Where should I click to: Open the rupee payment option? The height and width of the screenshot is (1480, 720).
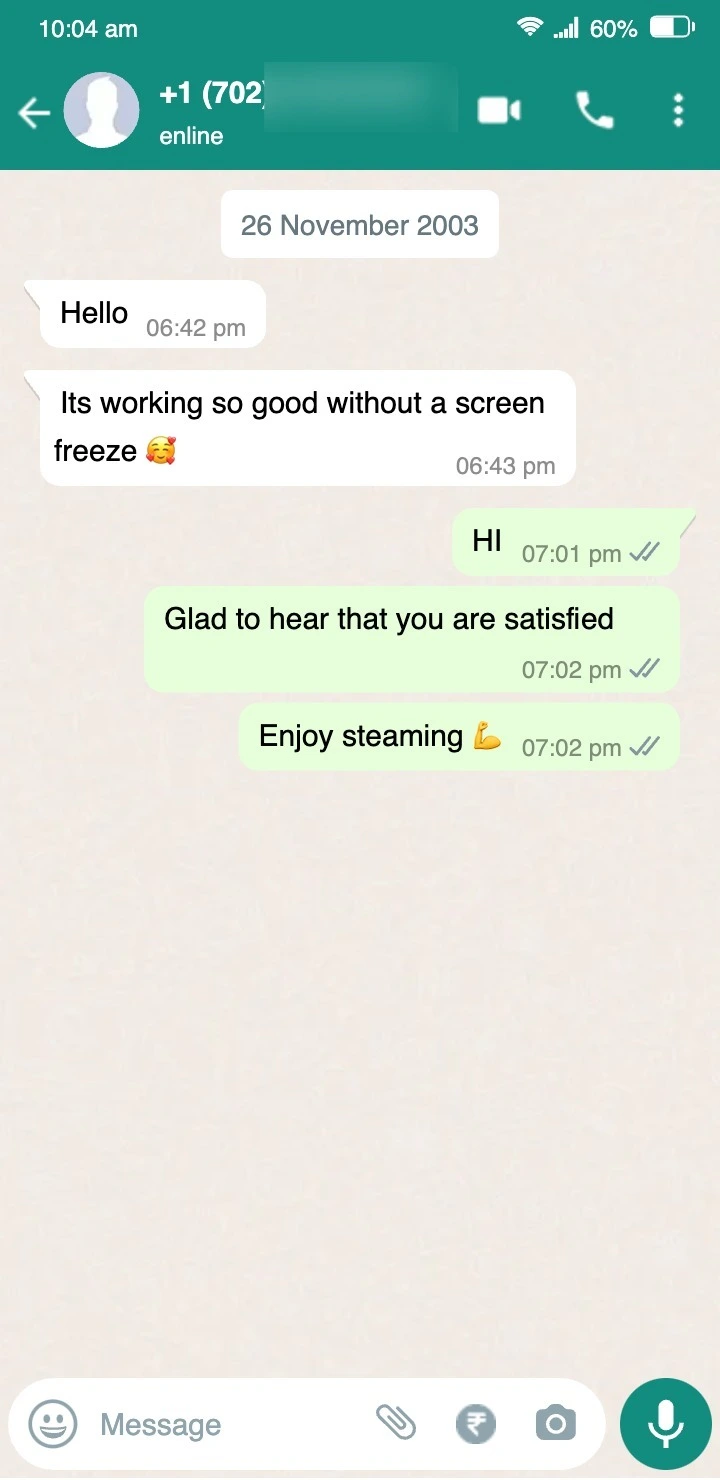[476, 1423]
